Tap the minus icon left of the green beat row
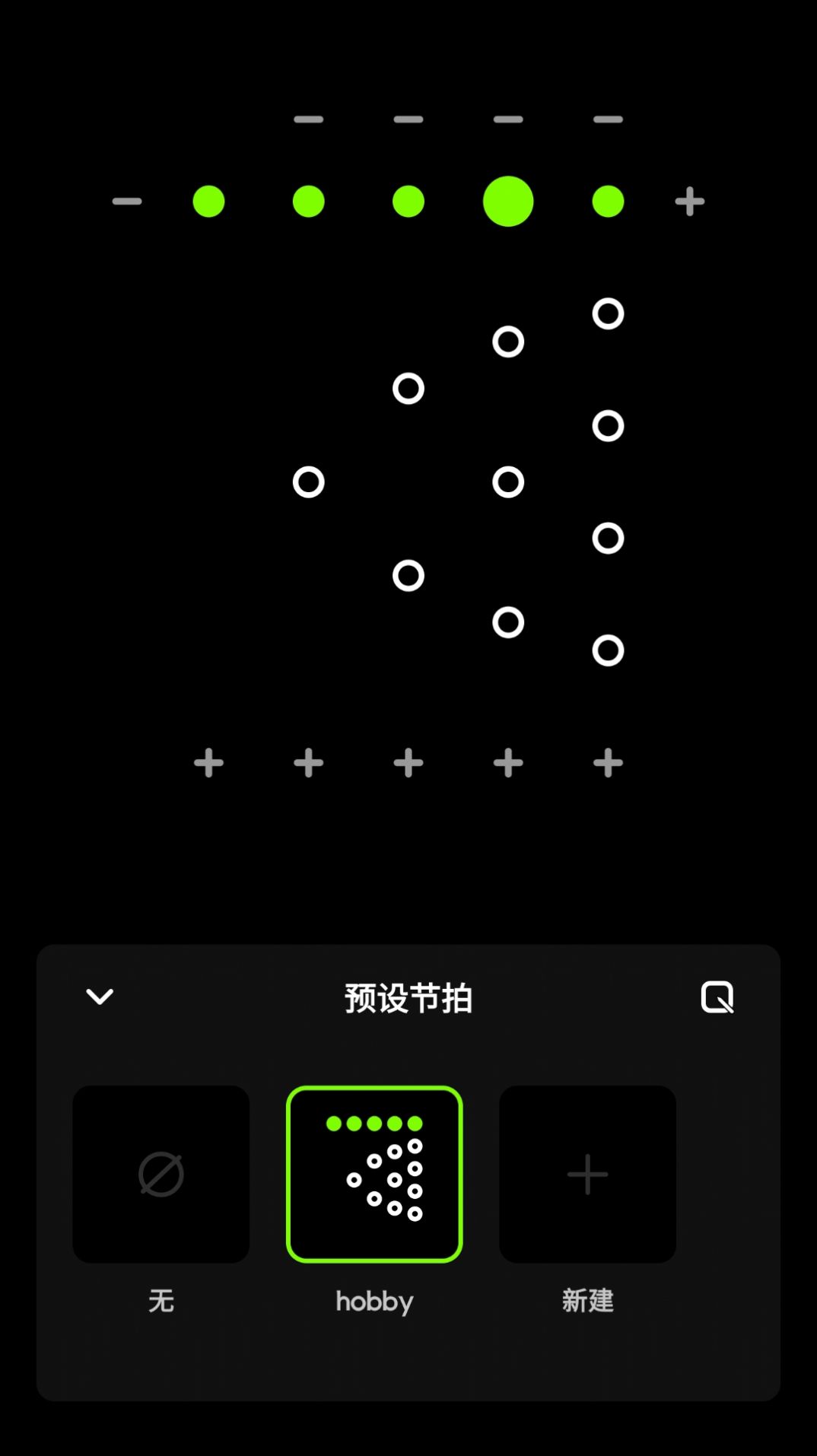The width and height of the screenshot is (817, 1456). tap(127, 201)
